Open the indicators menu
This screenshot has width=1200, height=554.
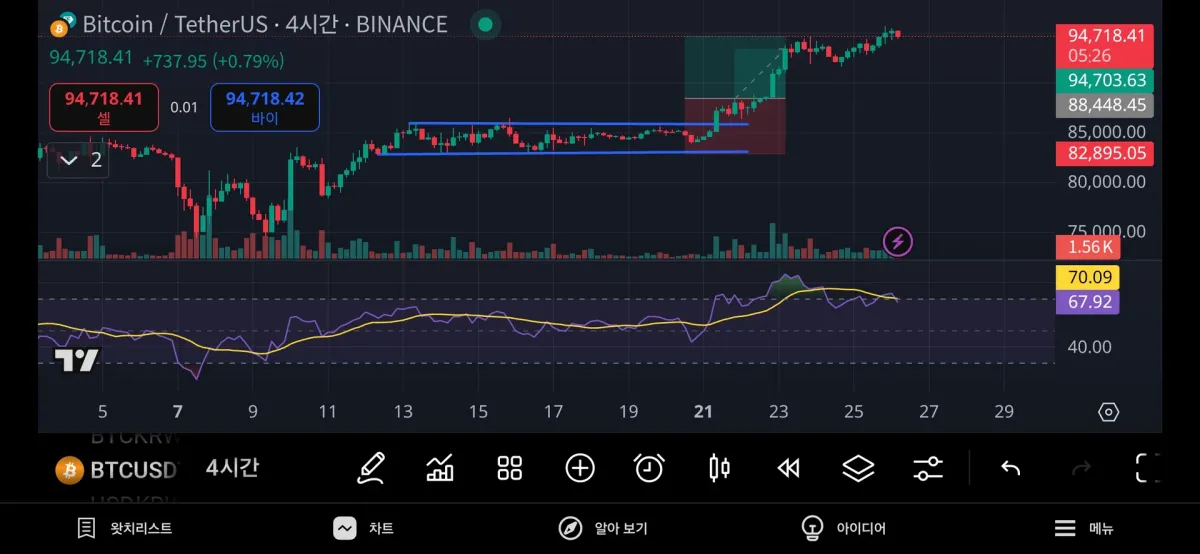click(x=440, y=468)
